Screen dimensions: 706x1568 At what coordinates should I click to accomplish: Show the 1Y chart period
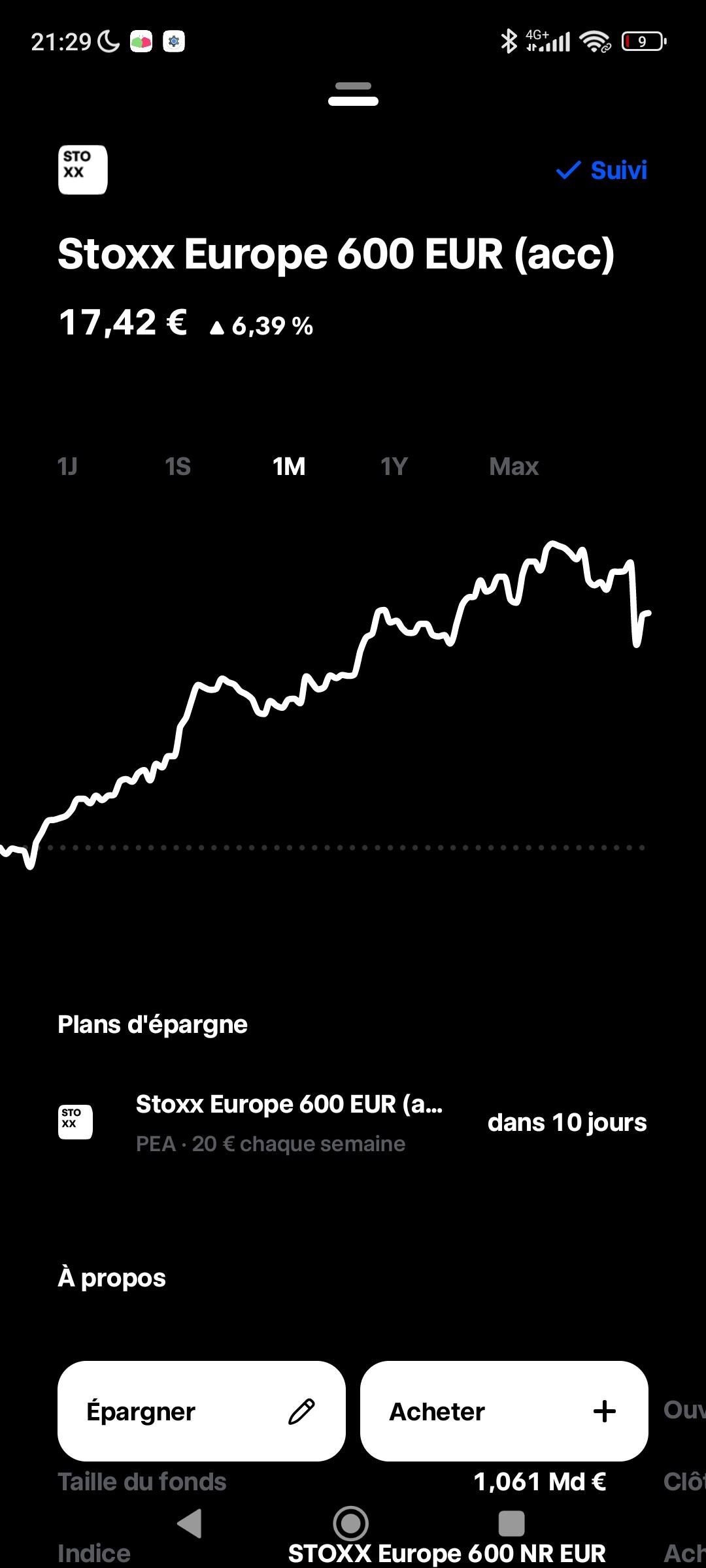click(394, 466)
